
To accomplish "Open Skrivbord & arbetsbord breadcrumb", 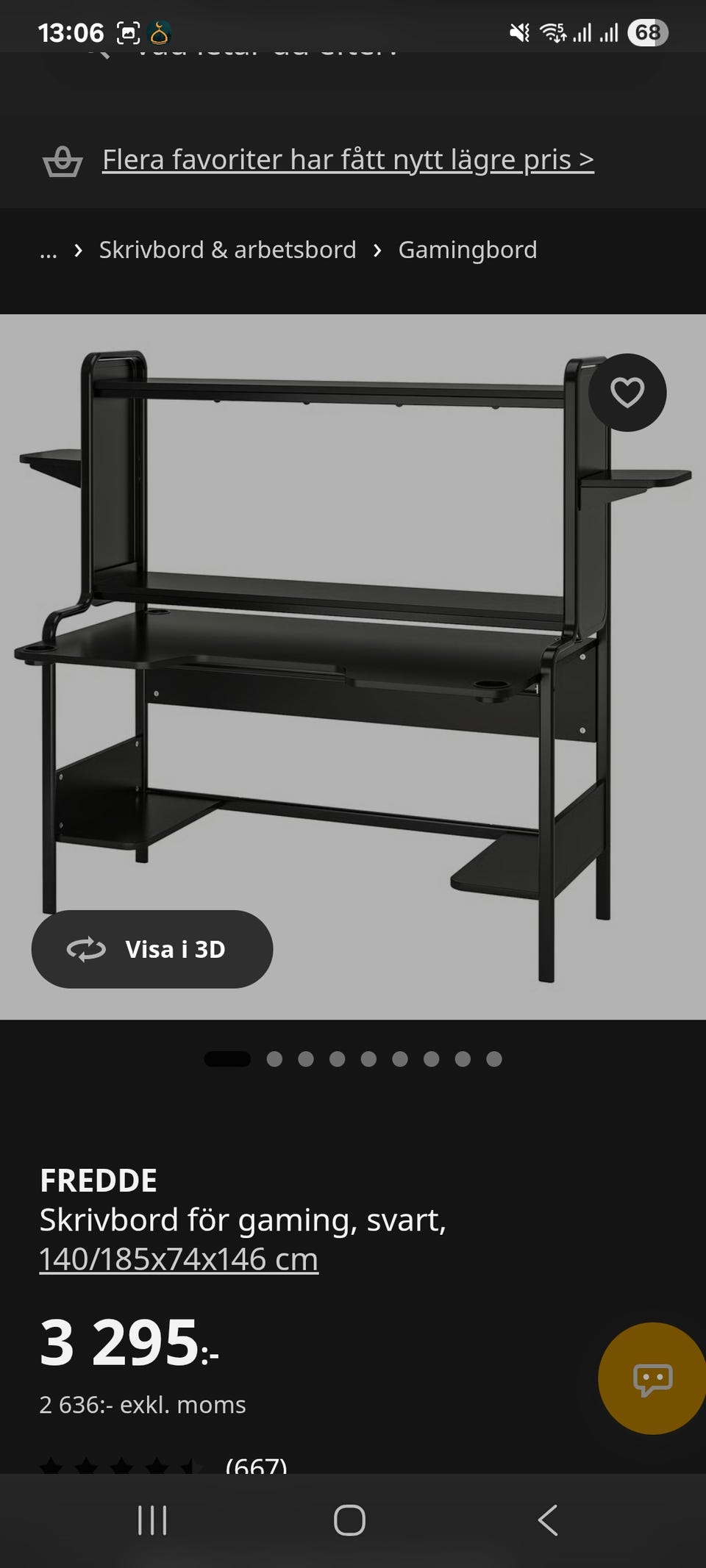I will click(227, 250).
